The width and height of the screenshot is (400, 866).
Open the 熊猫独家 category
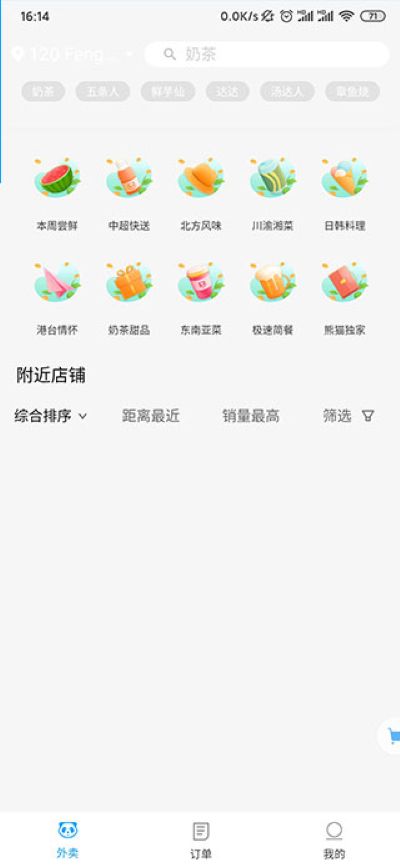click(x=344, y=298)
